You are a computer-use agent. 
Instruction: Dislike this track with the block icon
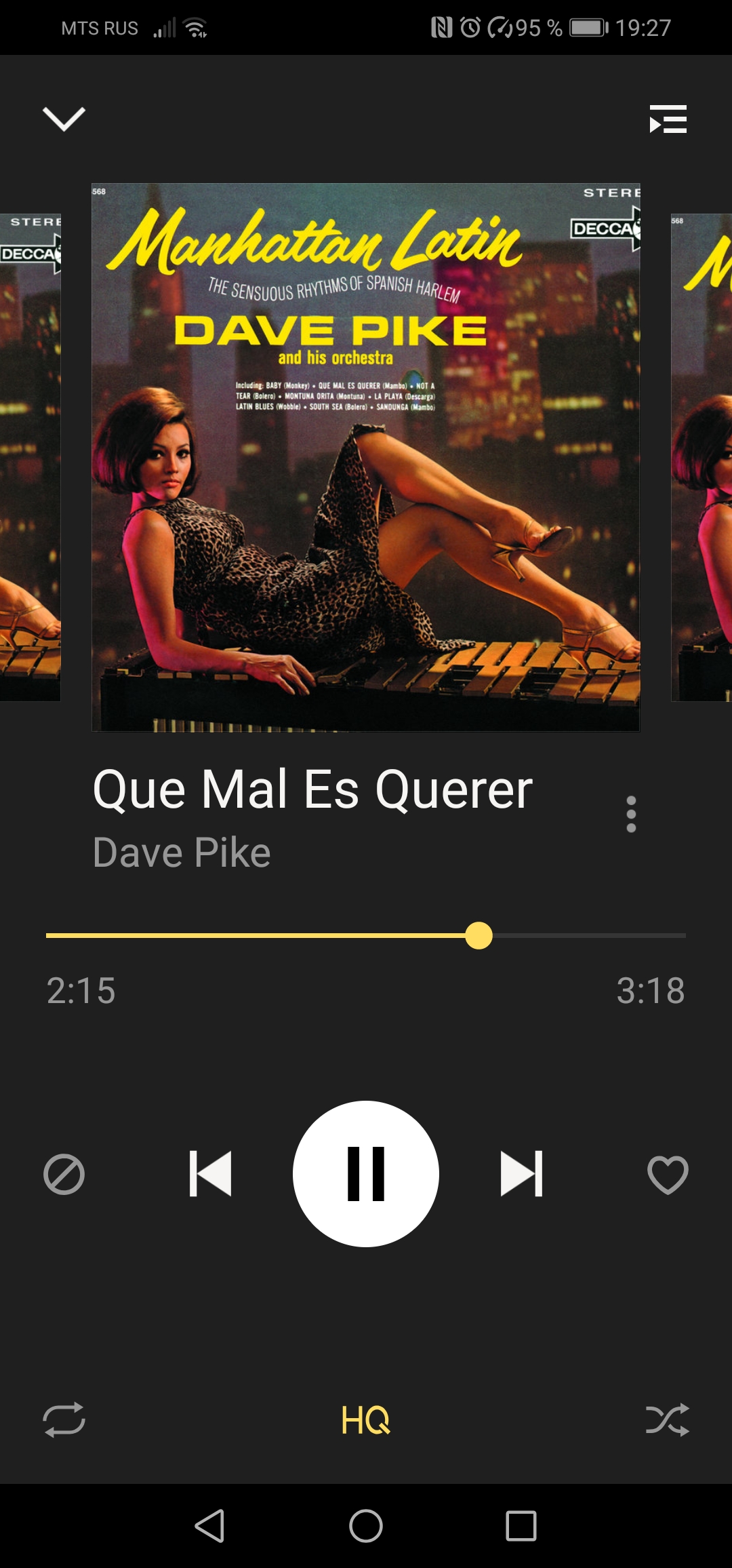coord(64,1174)
